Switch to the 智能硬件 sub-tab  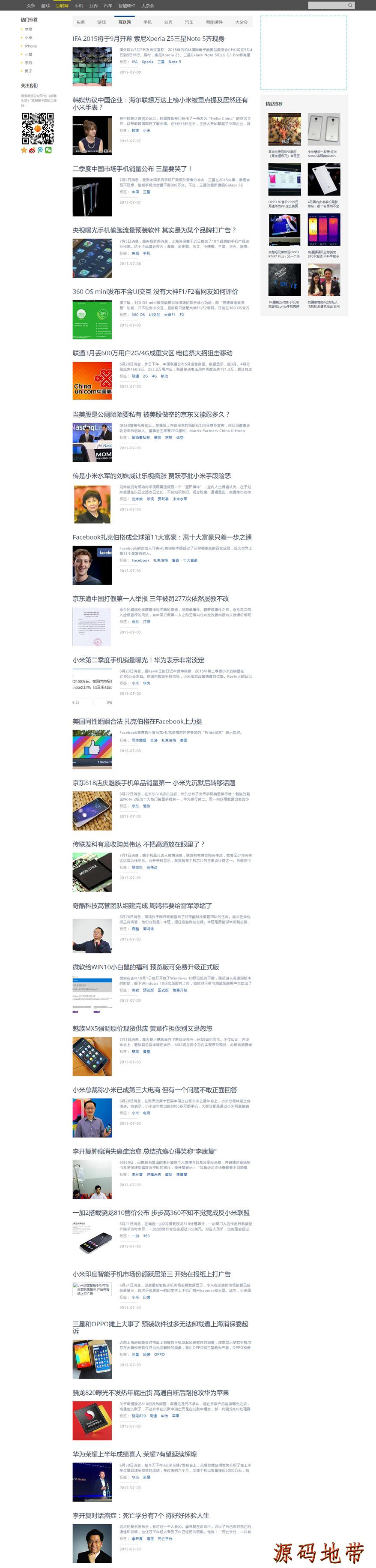214,22
